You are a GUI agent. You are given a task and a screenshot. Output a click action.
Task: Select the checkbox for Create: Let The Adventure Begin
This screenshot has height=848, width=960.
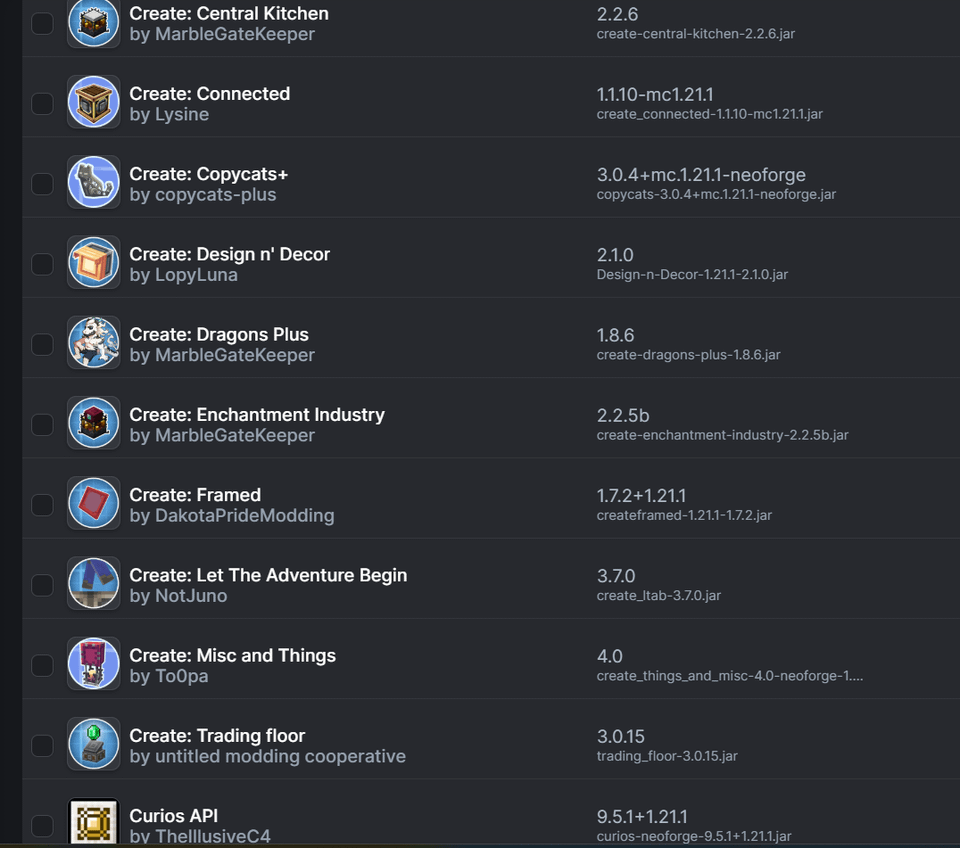point(42,585)
